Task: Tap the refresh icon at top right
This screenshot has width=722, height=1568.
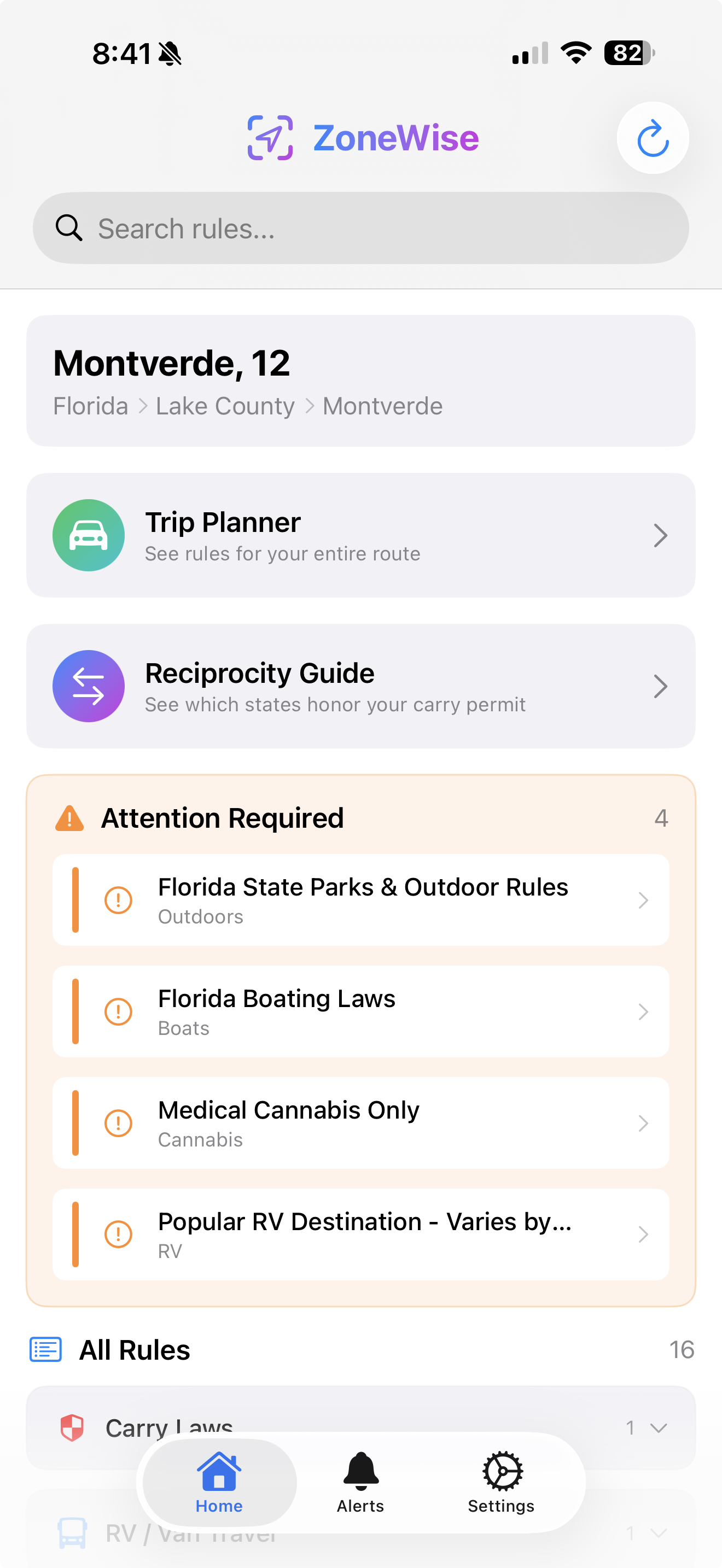Action: [x=652, y=138]
